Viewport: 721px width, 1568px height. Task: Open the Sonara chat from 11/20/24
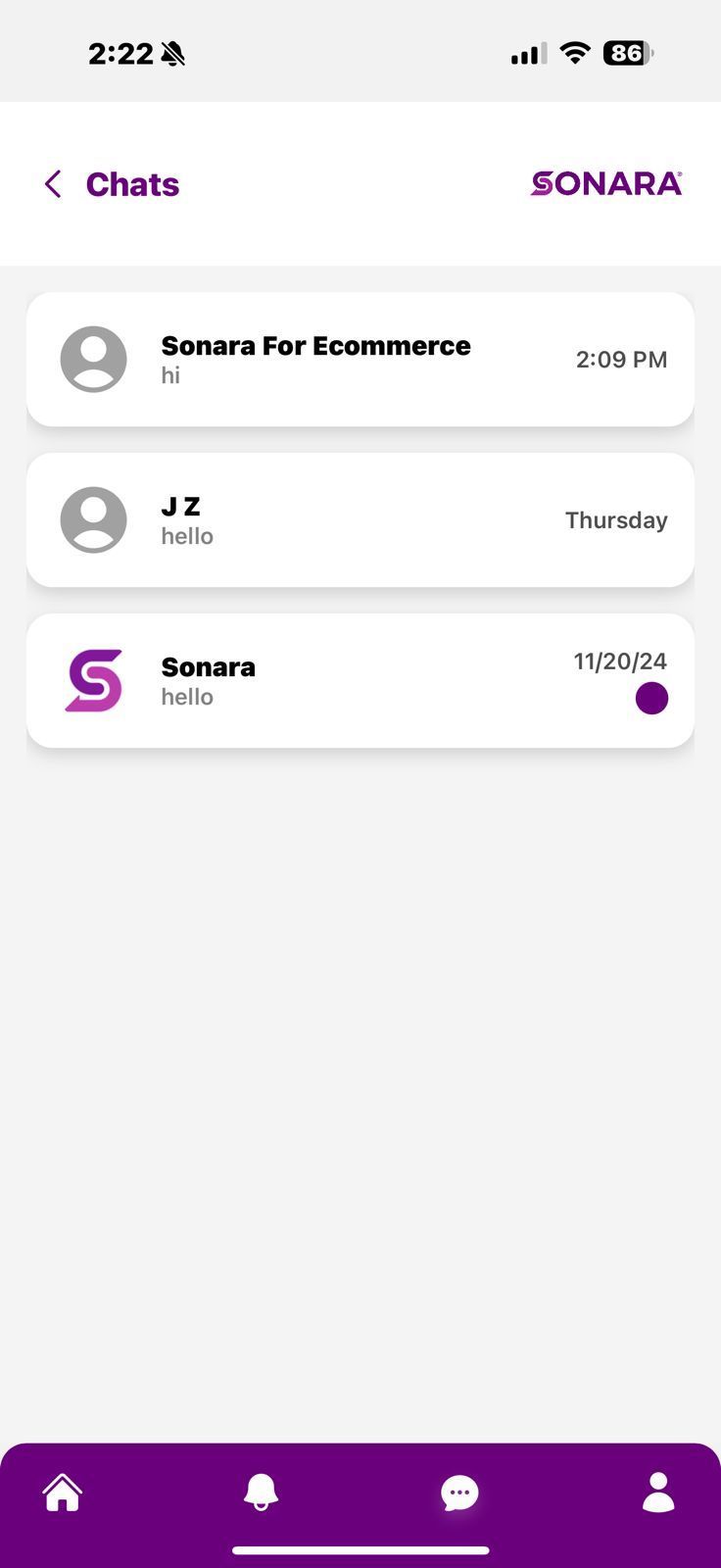pyautogui.click(x=360, y=681)
